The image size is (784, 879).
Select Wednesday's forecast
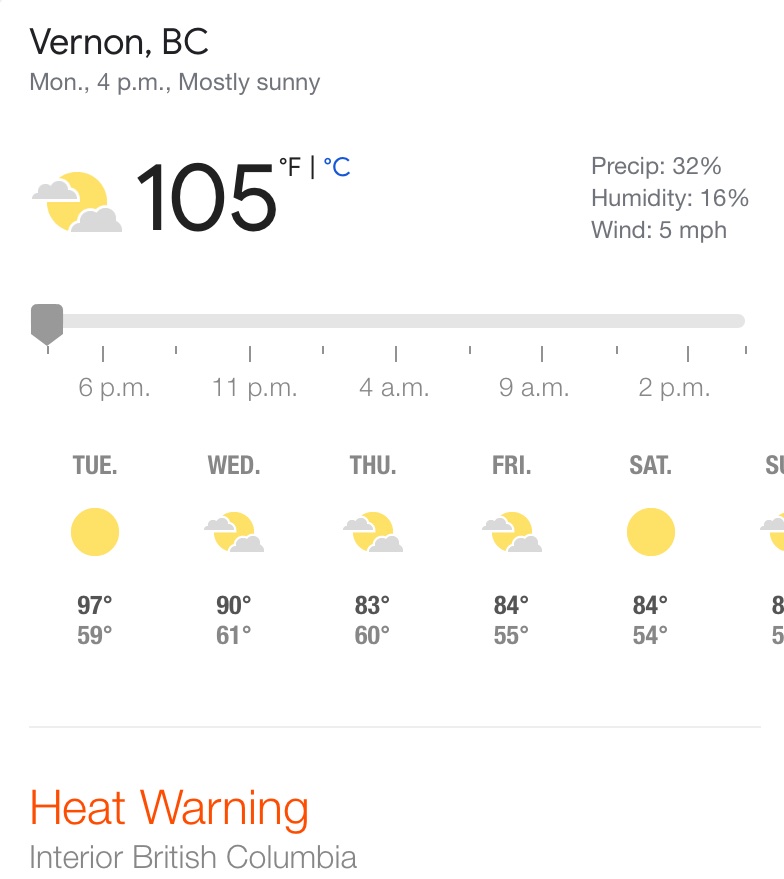(x=234, y=548)
